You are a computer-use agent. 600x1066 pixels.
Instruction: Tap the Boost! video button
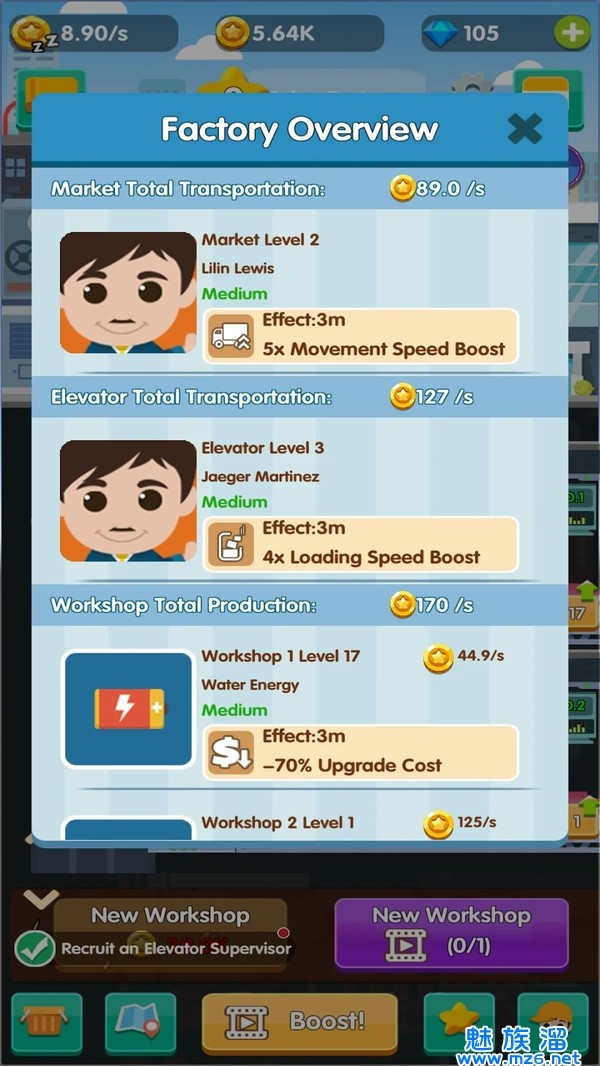click(299, 1023)
